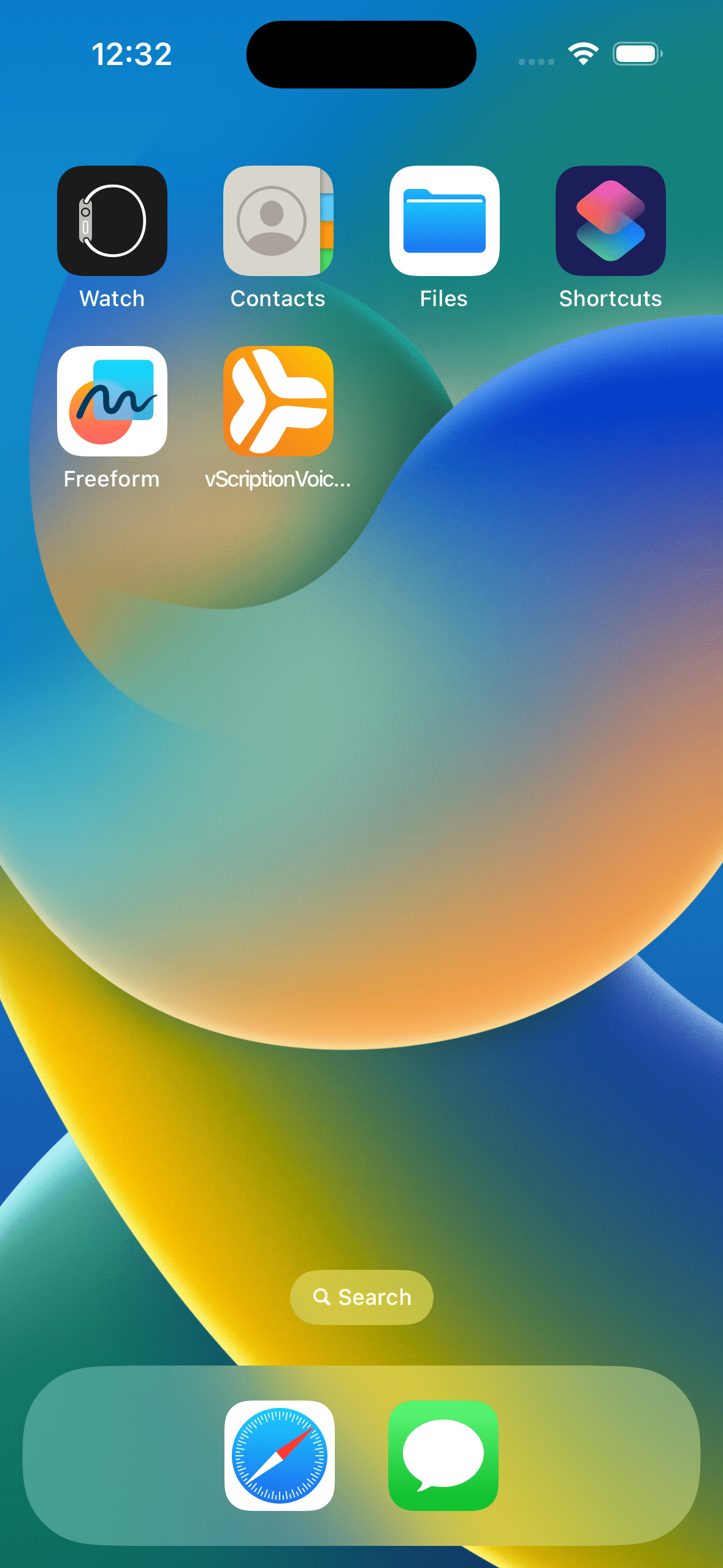Open the Freeform app
This screenshot has width=723, height=1568.
point(112,401)
